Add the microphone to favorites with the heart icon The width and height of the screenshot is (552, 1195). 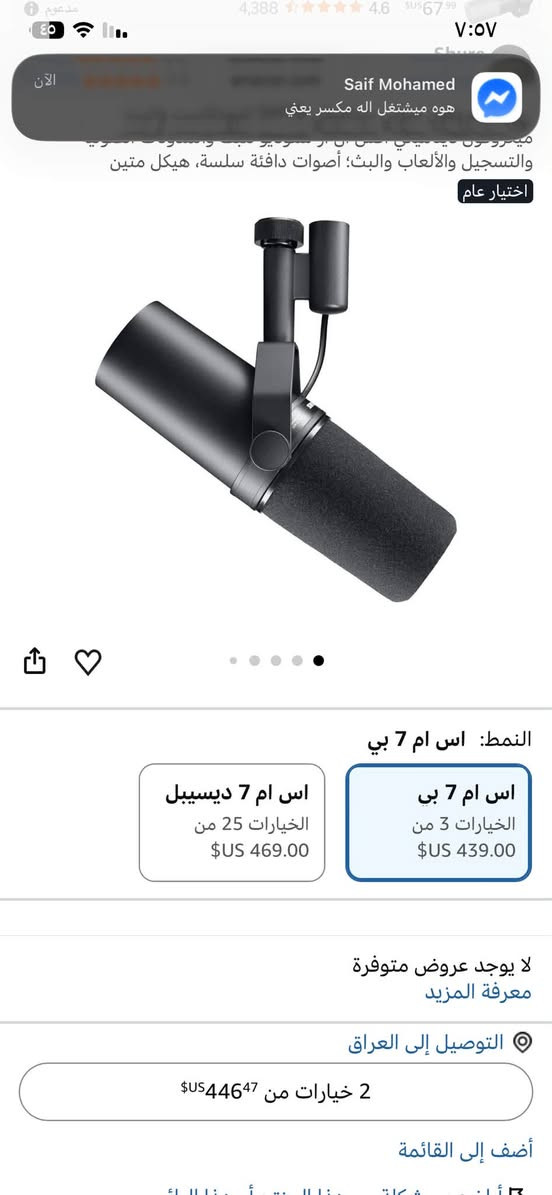tap(88, 662)
